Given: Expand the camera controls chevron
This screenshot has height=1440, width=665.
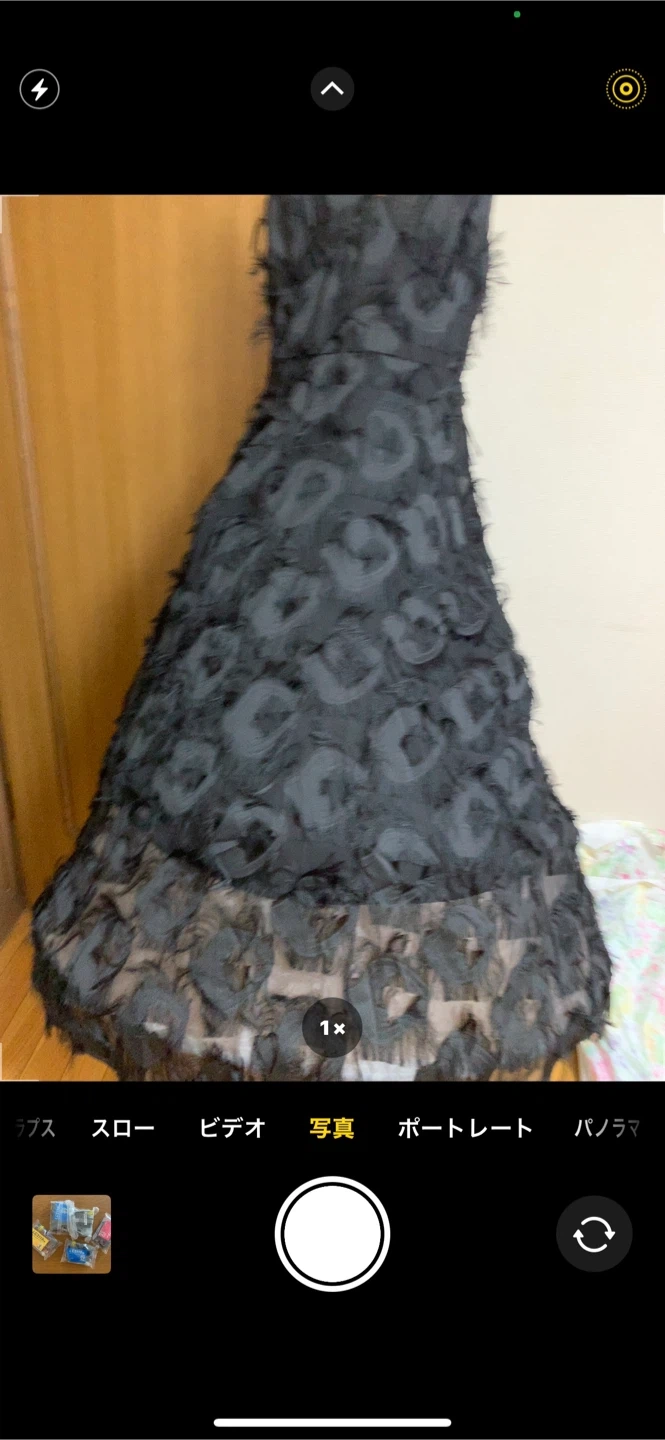Looking at the screenshot, I should [332, 89].
